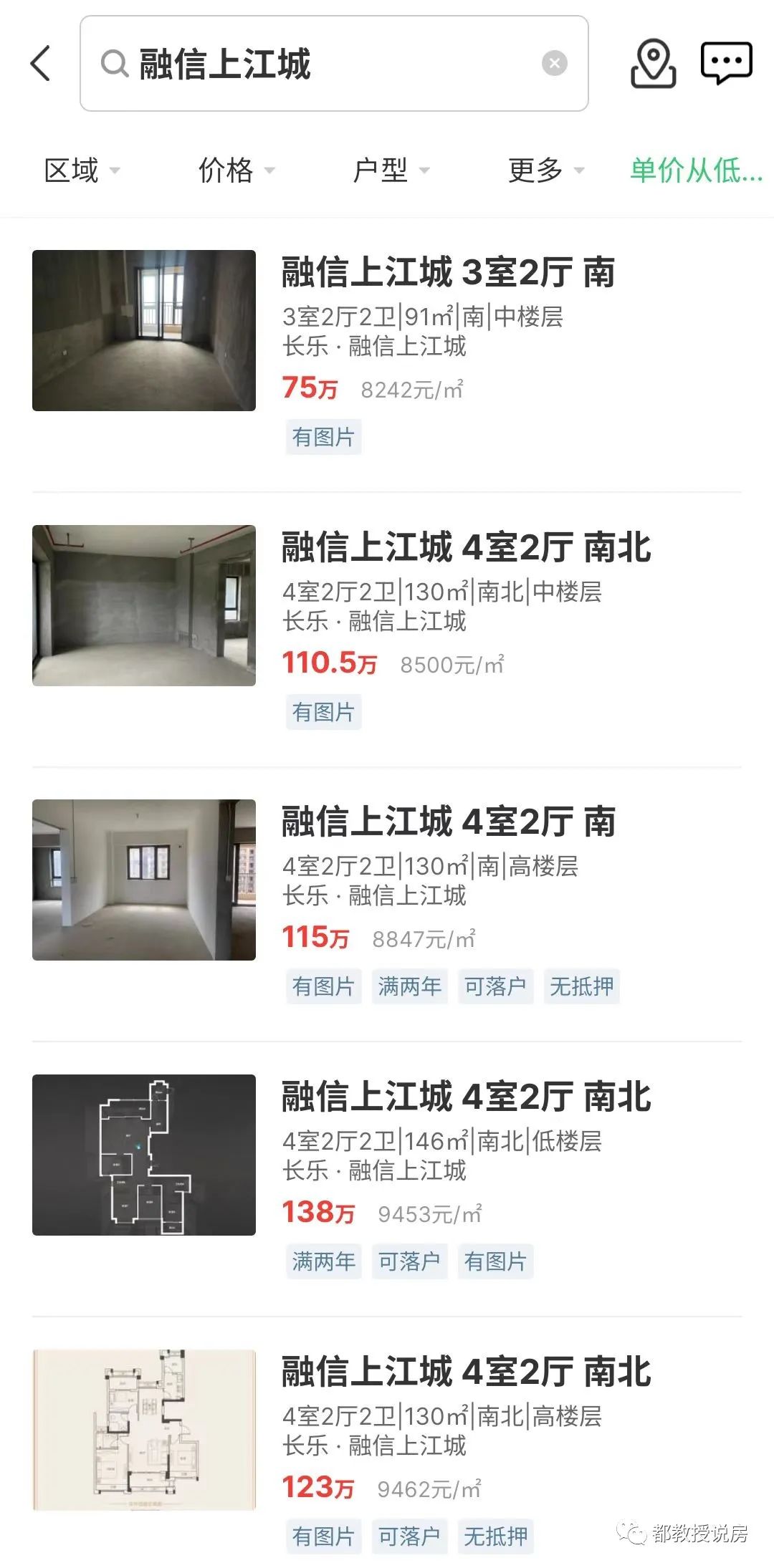Tap the magnifier icon in search bar
Image resolution: width=774 pixels, height=1568 pixels.
click(x=113, y=64)
